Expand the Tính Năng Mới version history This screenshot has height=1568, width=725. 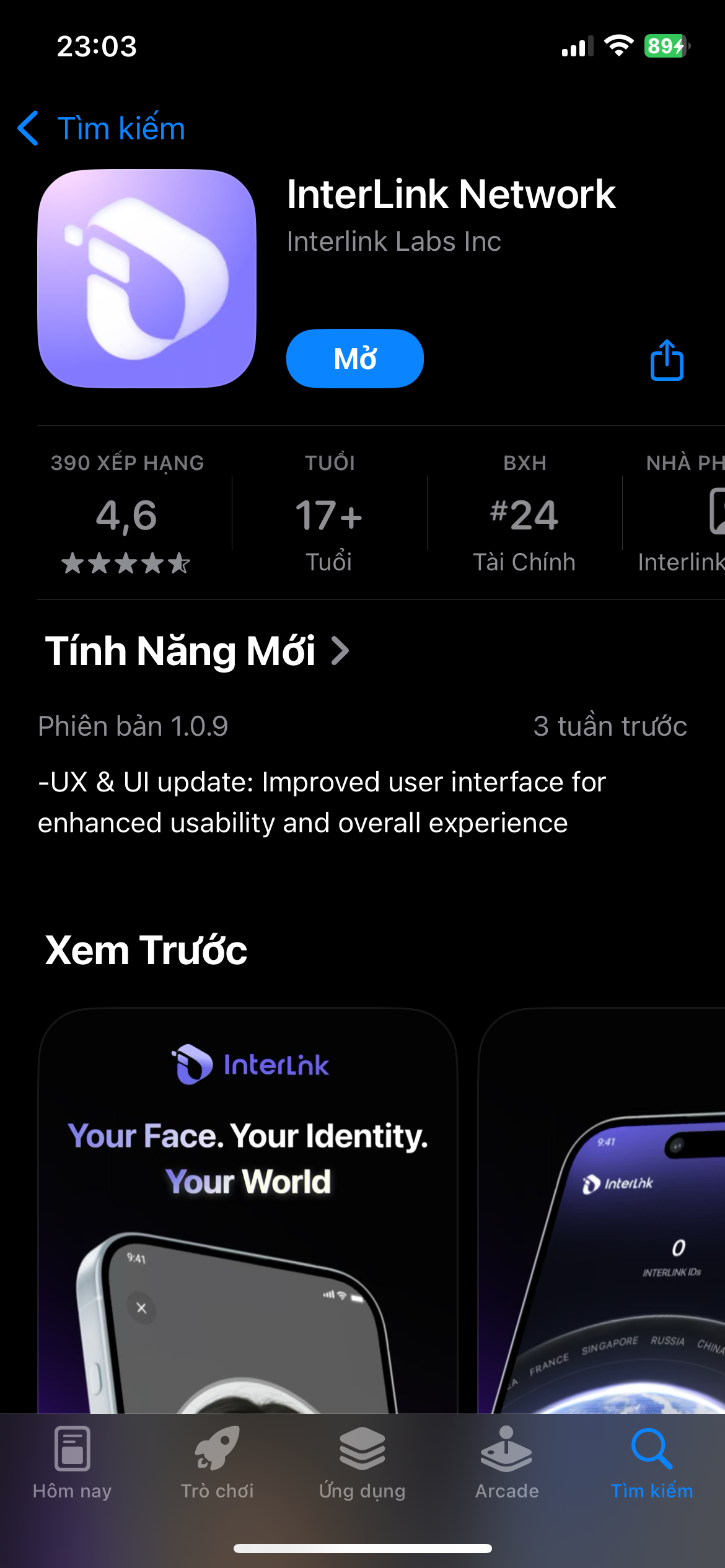(x=197, y=651)
